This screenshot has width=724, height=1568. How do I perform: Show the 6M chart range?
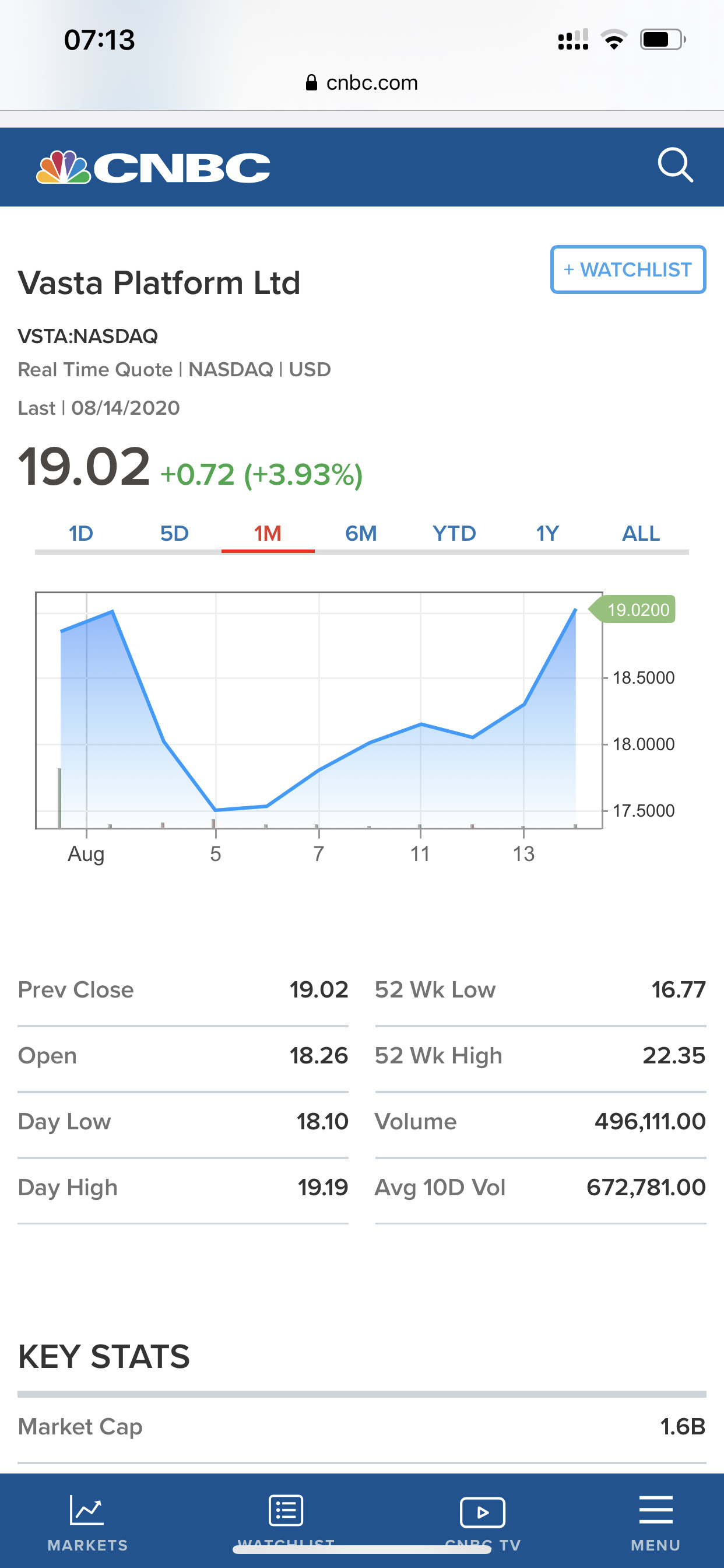(361, 533)
